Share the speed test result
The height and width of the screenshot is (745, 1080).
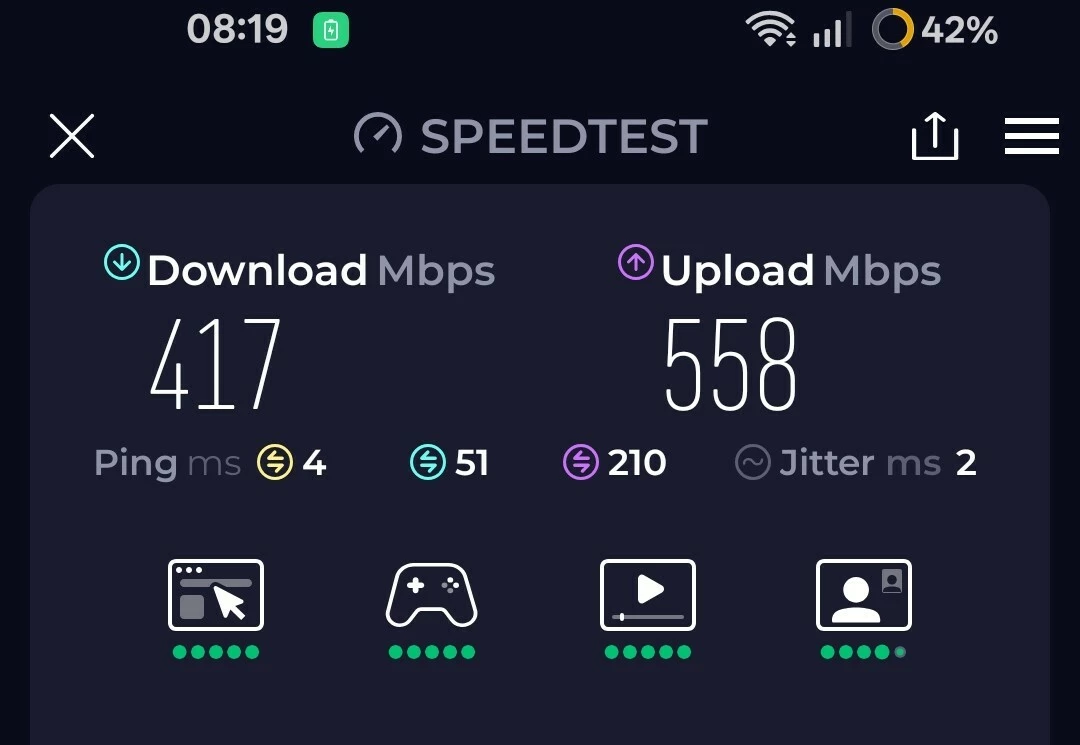[x=935, y=136]
